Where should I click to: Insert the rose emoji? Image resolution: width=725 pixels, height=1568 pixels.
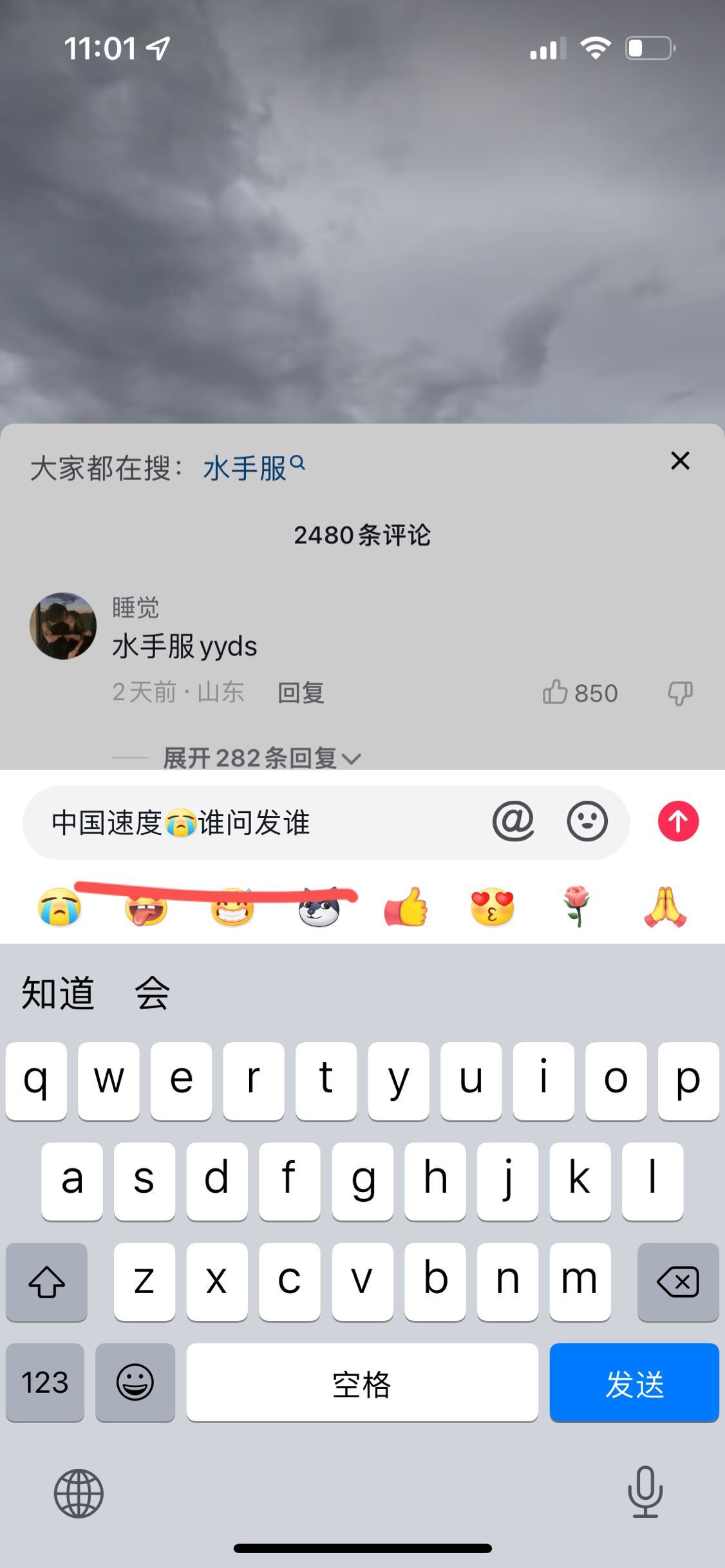(577, 906)
